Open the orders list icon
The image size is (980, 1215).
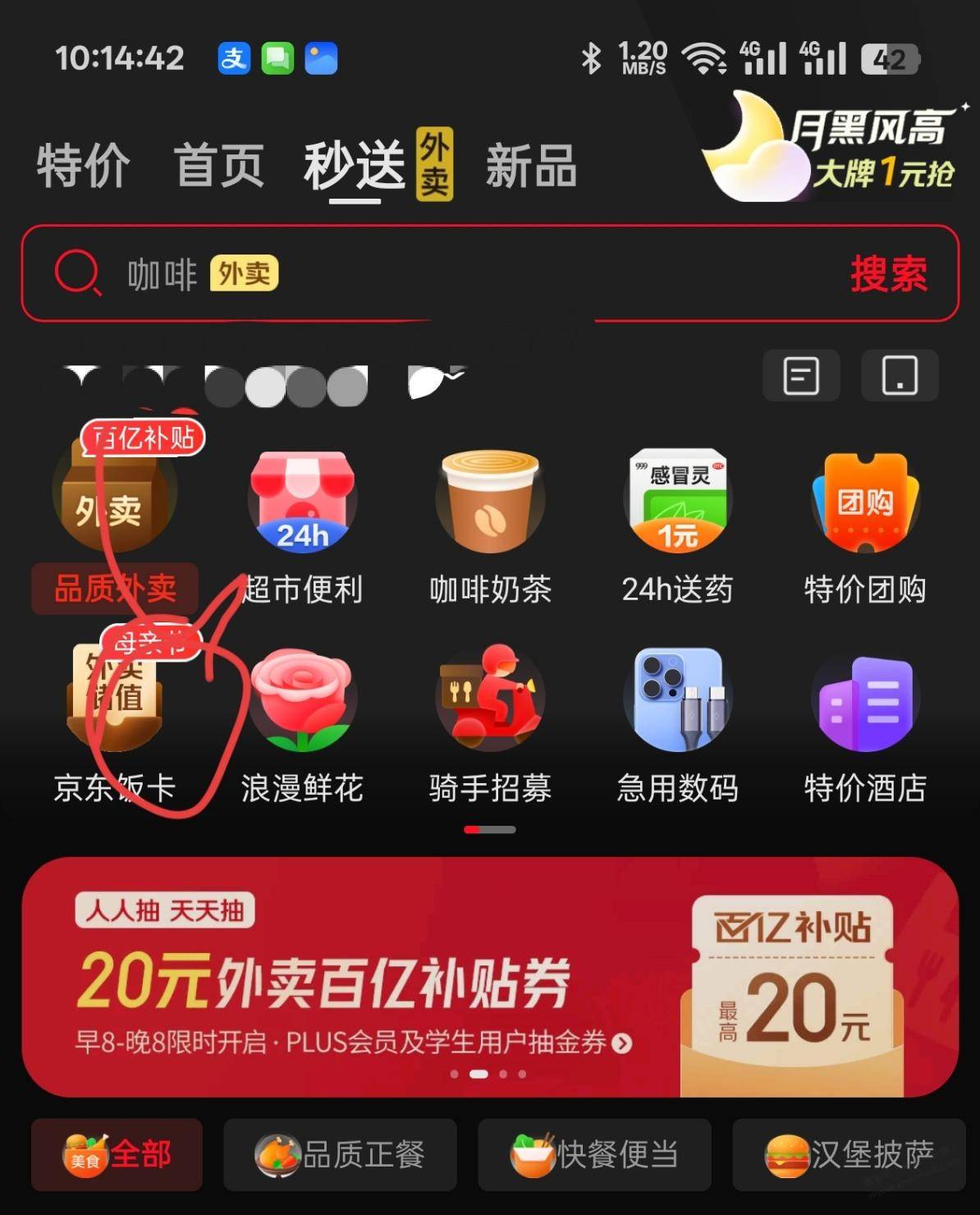point(800,376)
